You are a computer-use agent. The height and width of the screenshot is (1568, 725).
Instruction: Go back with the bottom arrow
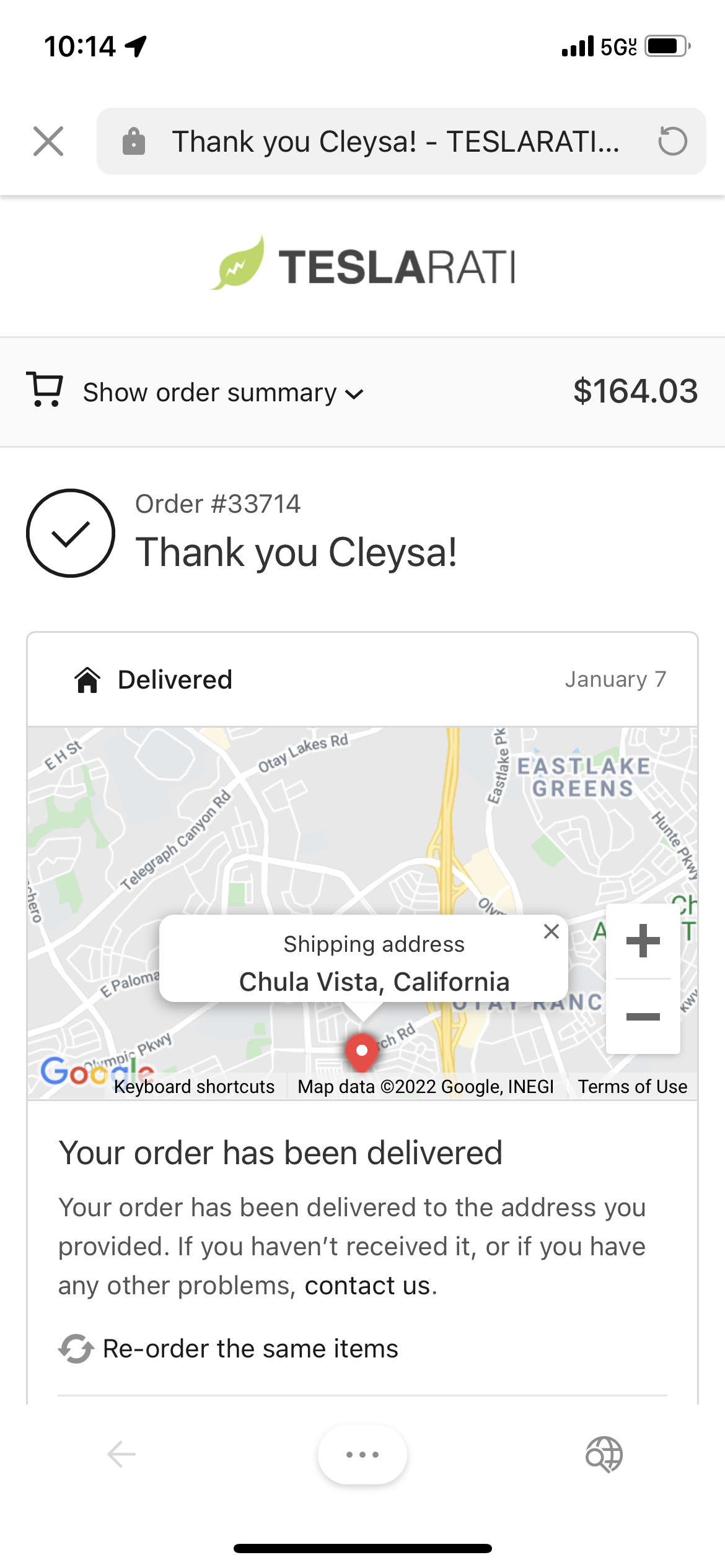pos(121,1454)
